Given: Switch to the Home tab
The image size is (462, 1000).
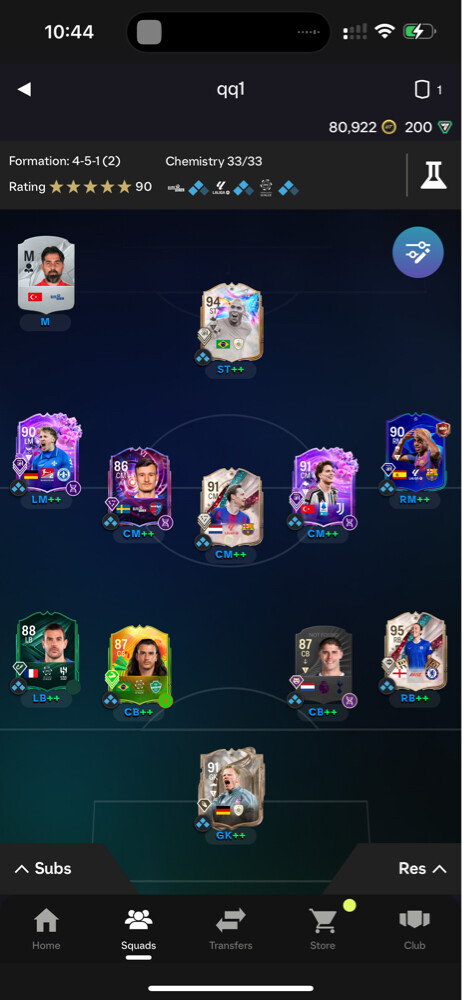Looking at the screenshot, I should point(46,929).
